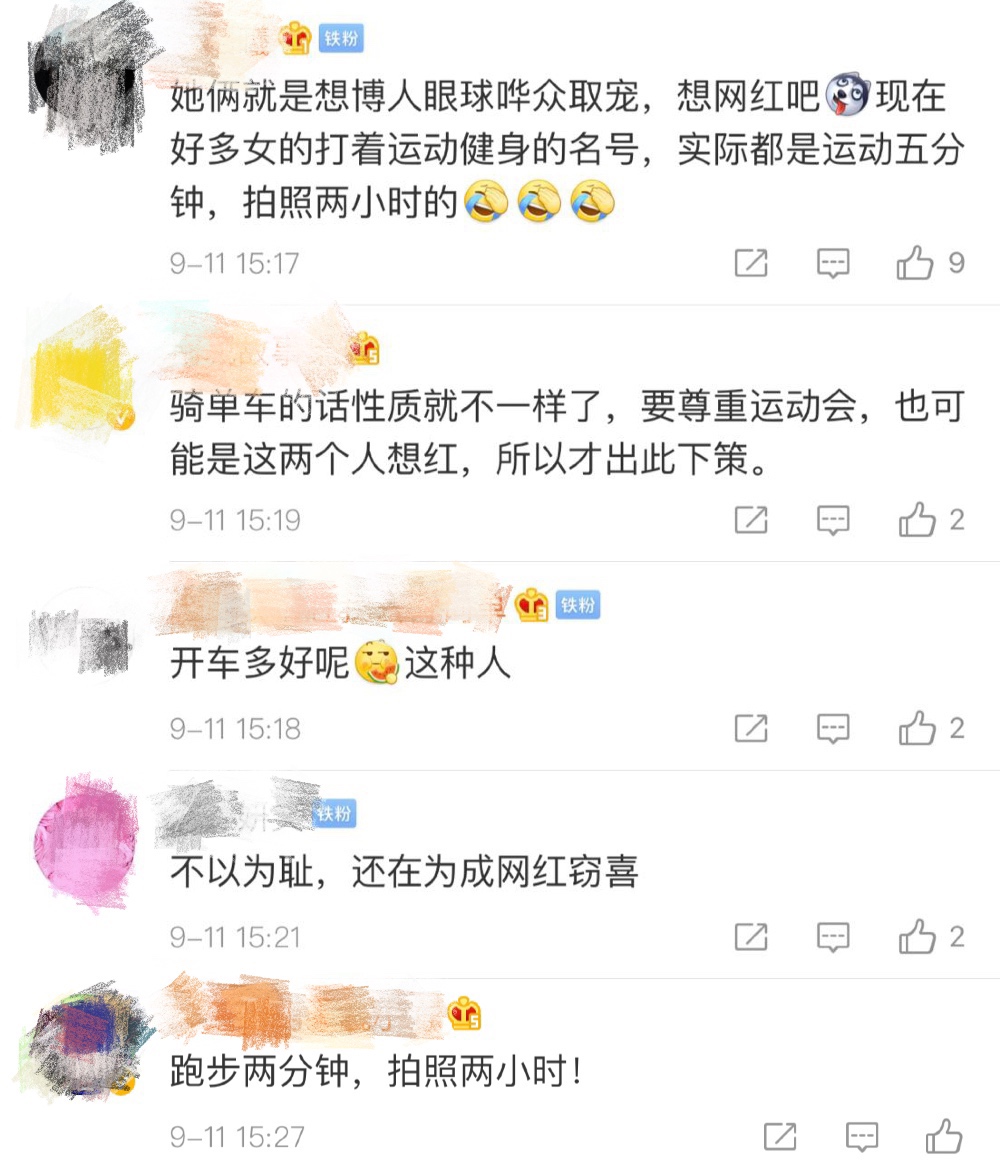This screenshot has width=1000, height=1176.
Task: Like the 跑步两分钟 comment
Action: tap(943, 1137)
